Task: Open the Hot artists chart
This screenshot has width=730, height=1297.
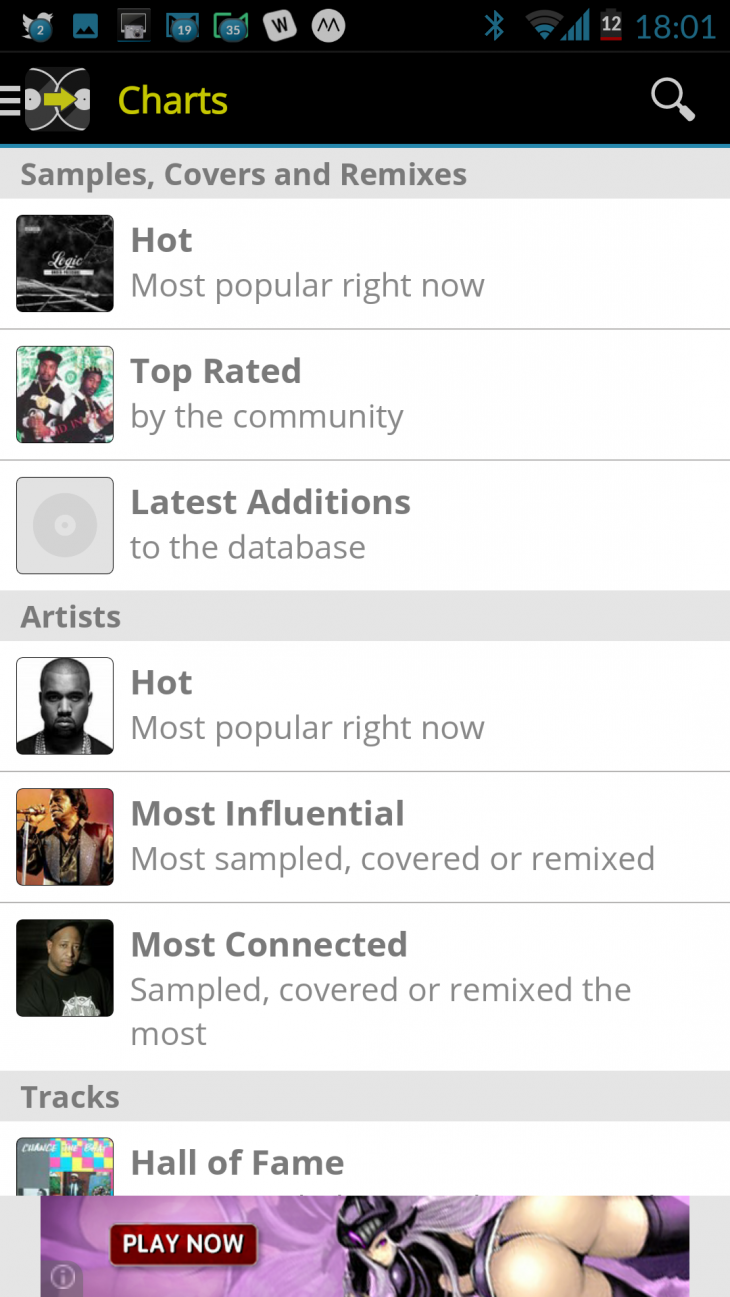Action: click(x=365, y=706)
